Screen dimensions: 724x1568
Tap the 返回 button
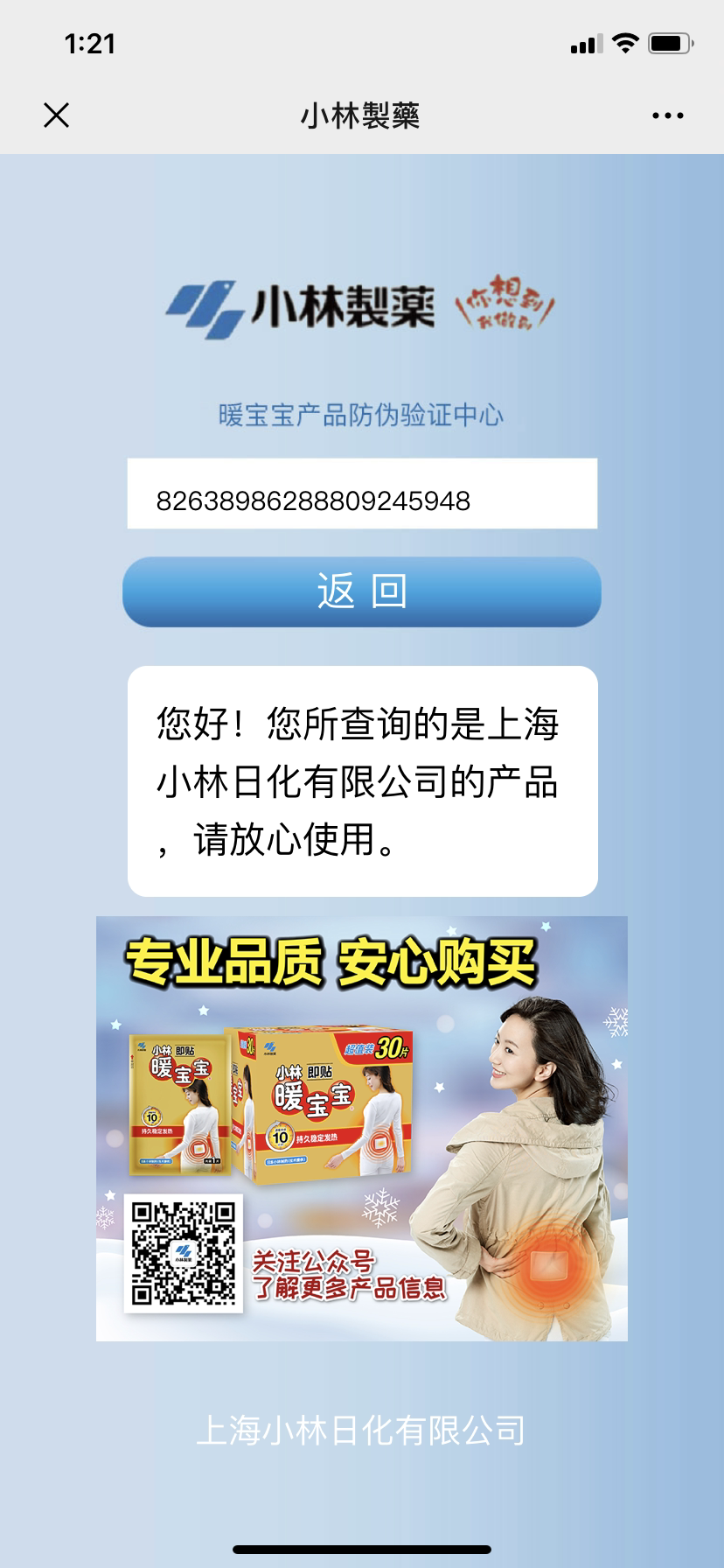coord(362,591)
